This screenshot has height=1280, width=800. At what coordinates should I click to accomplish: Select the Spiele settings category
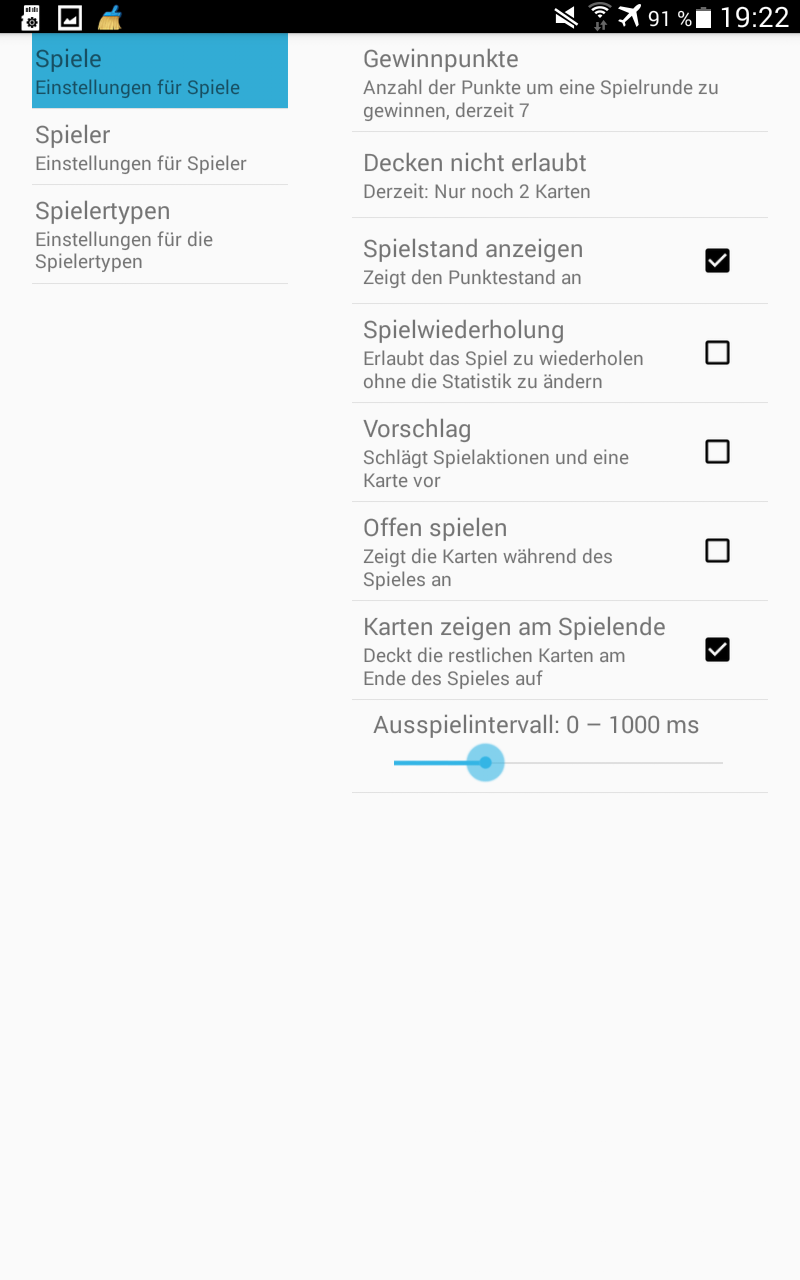tap(160, 71)
